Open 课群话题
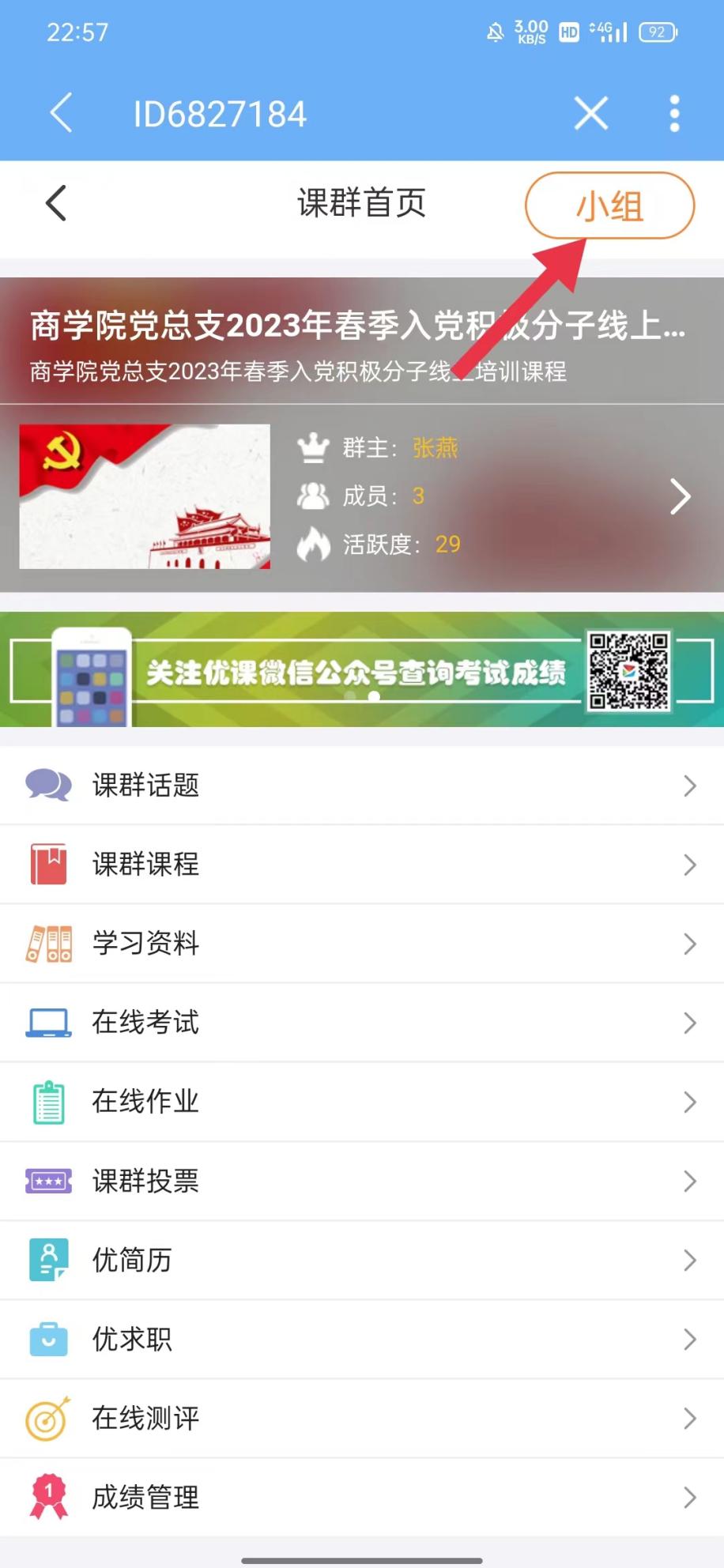724x1568 pixels. 361,786
